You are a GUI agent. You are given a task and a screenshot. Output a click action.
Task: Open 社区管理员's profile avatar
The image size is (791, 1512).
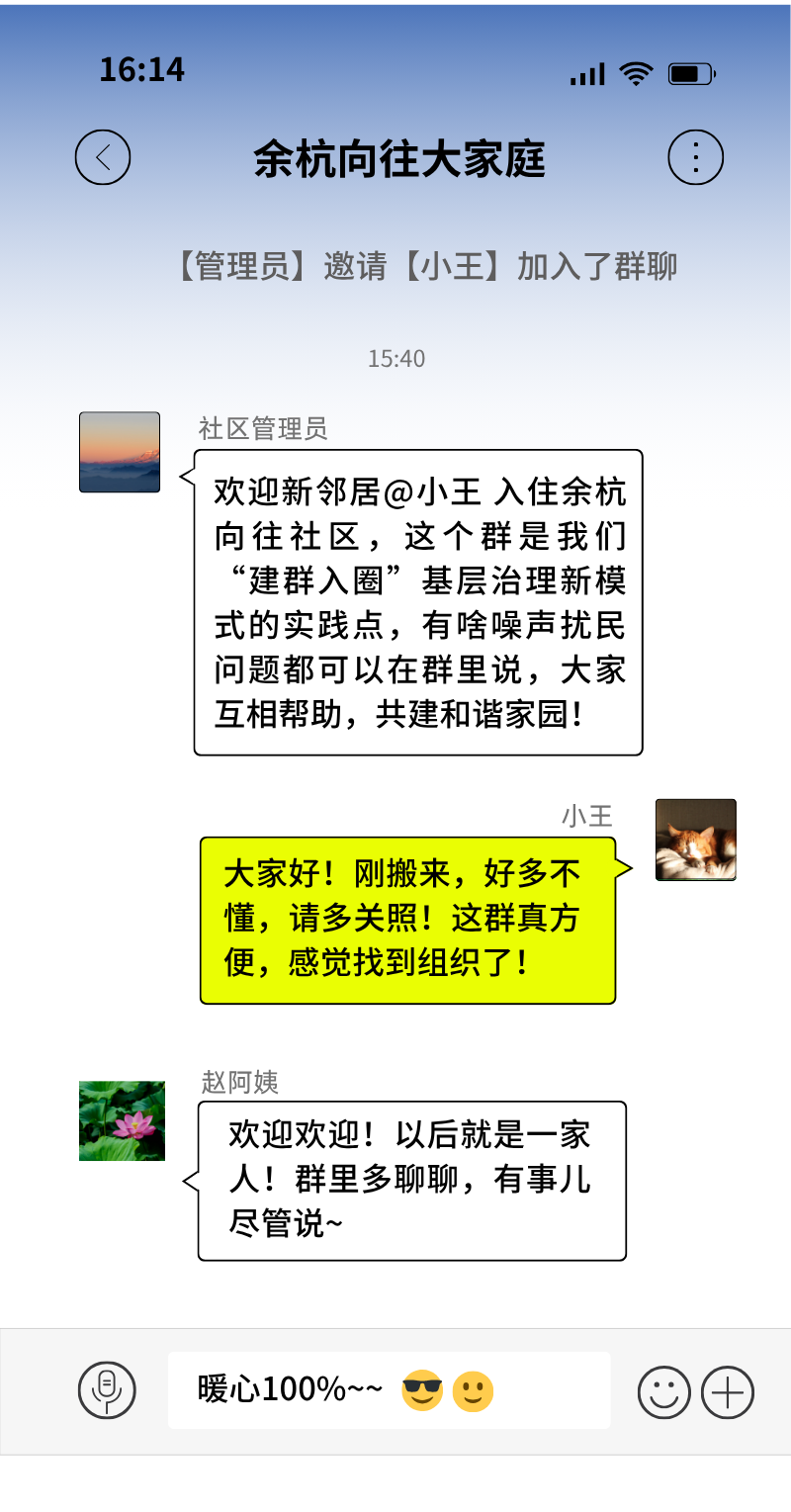click(120, 451)
